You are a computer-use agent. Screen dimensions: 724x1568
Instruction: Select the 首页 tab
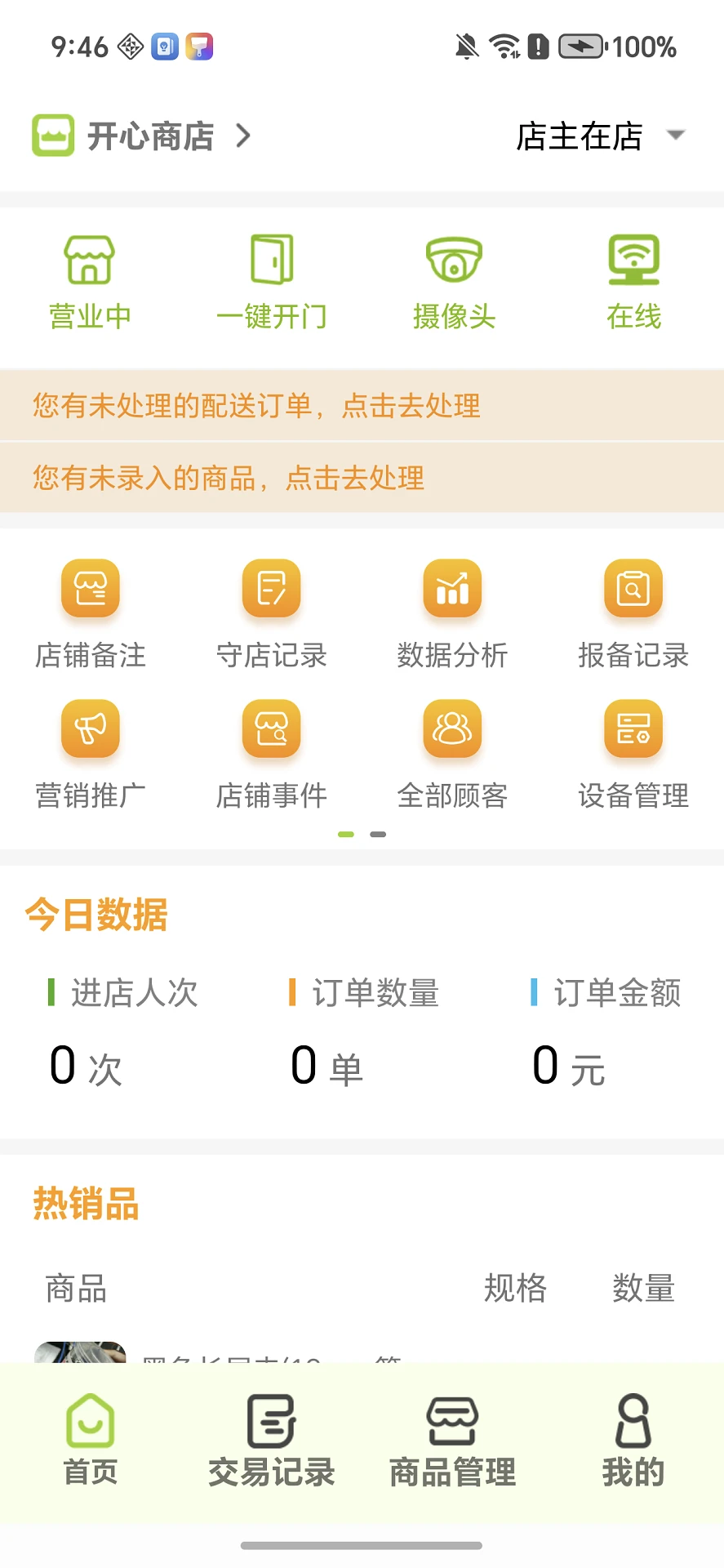pyautogui.click(x=91, y=1441)
